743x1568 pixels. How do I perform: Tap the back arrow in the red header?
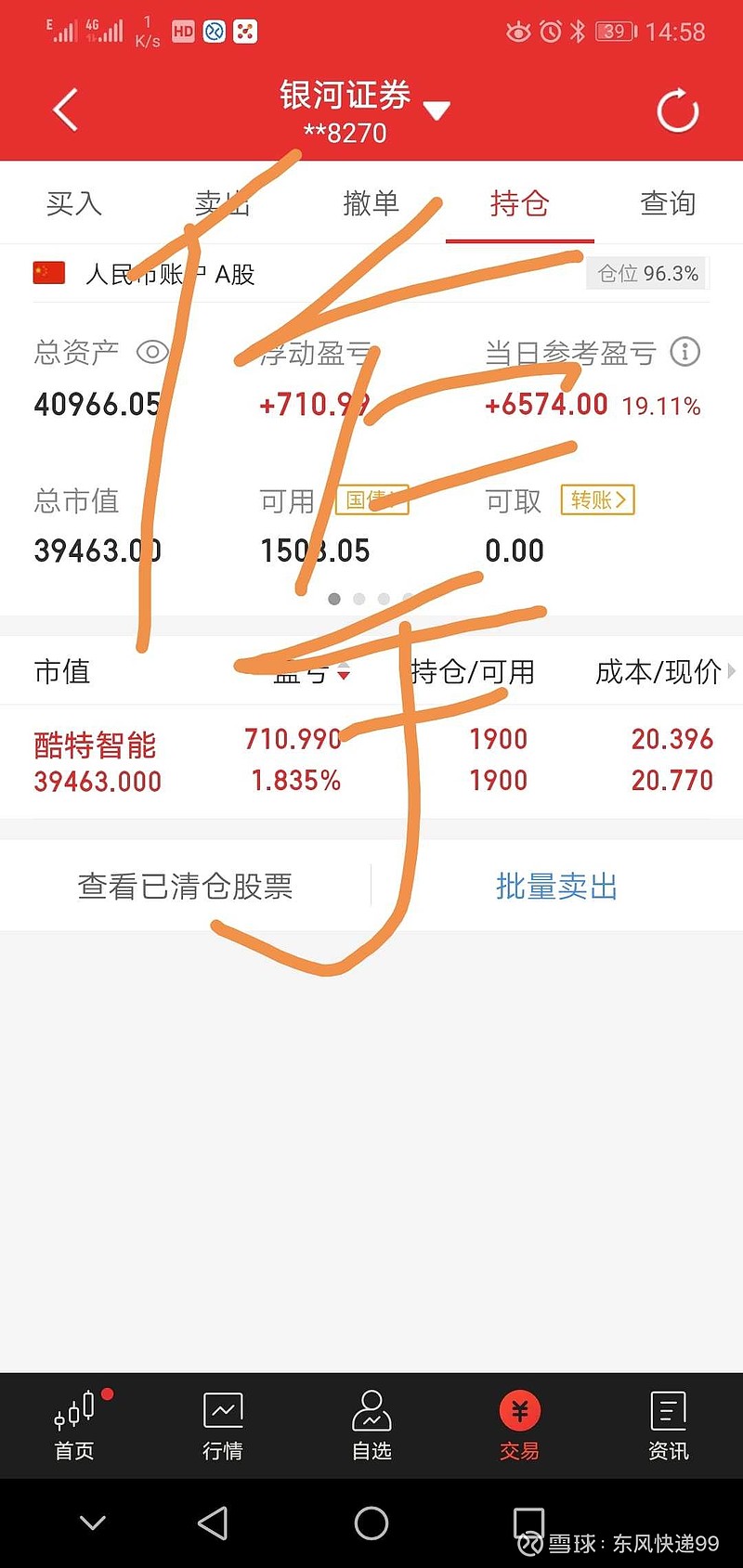(x=63, y=109)
